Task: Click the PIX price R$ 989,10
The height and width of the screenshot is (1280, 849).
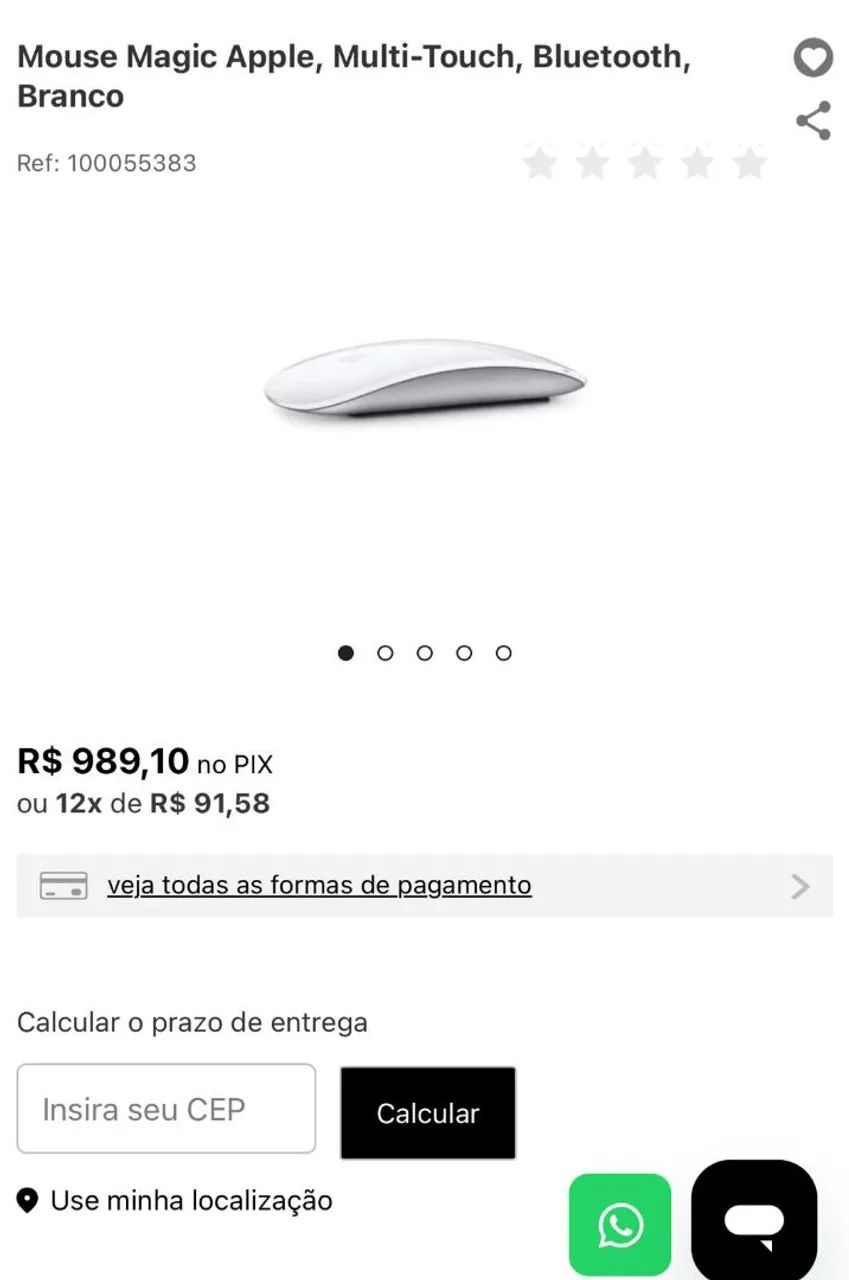Action: (103, 762)
